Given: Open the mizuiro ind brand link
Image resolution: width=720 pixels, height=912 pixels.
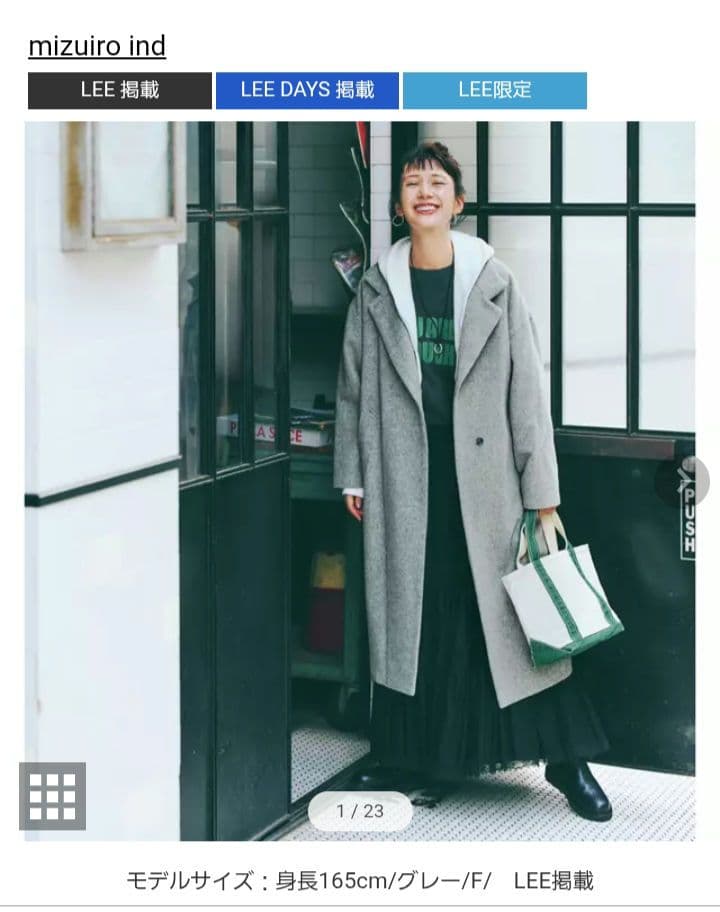Looking at the screenshot, I should [x=97, y=46].
